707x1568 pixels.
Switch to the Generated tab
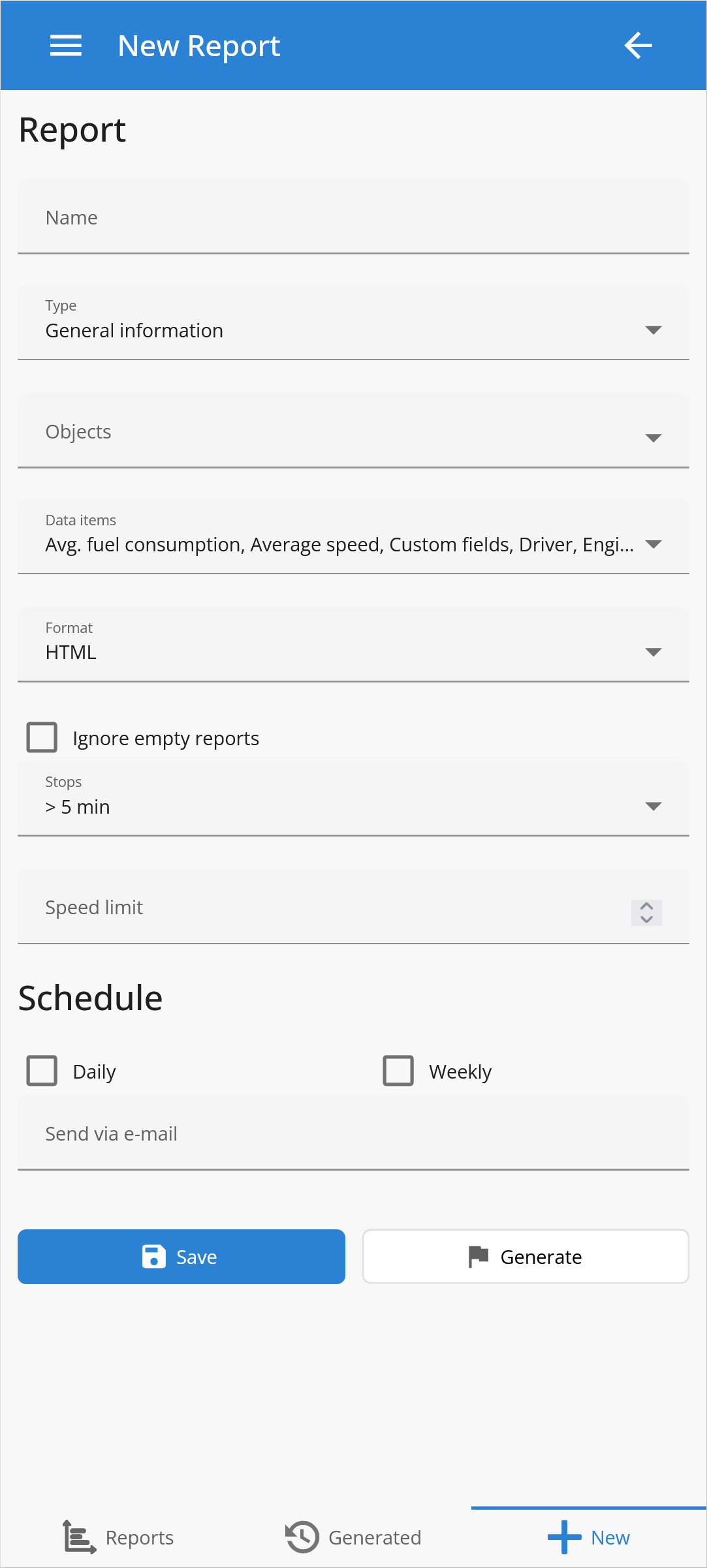tap(353, 1537)
